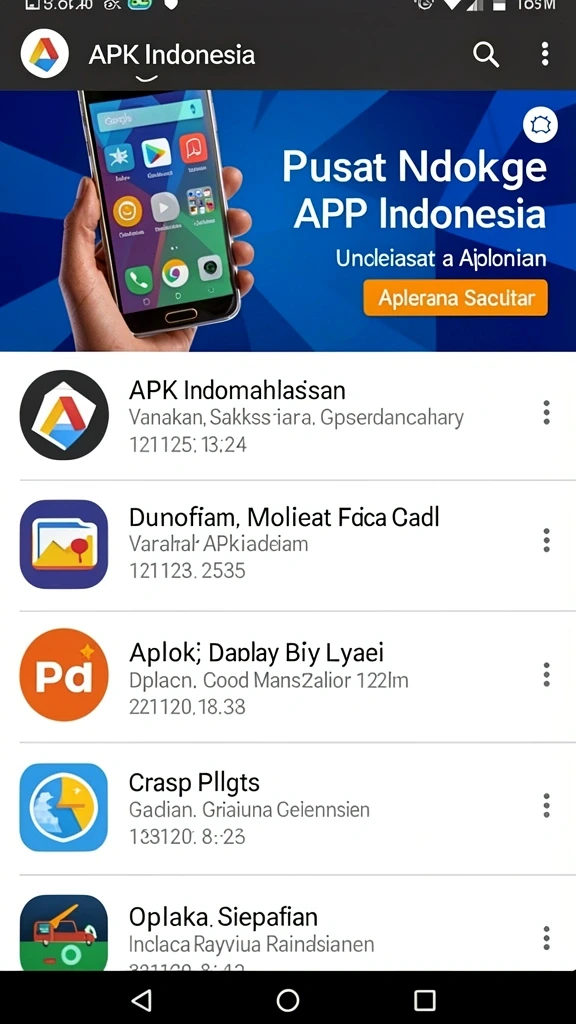Screen dimensions: 576x1024
Task: Show options for Dunofiam, Molieat Fdca Cadl
Action: [x=547, y=541]
